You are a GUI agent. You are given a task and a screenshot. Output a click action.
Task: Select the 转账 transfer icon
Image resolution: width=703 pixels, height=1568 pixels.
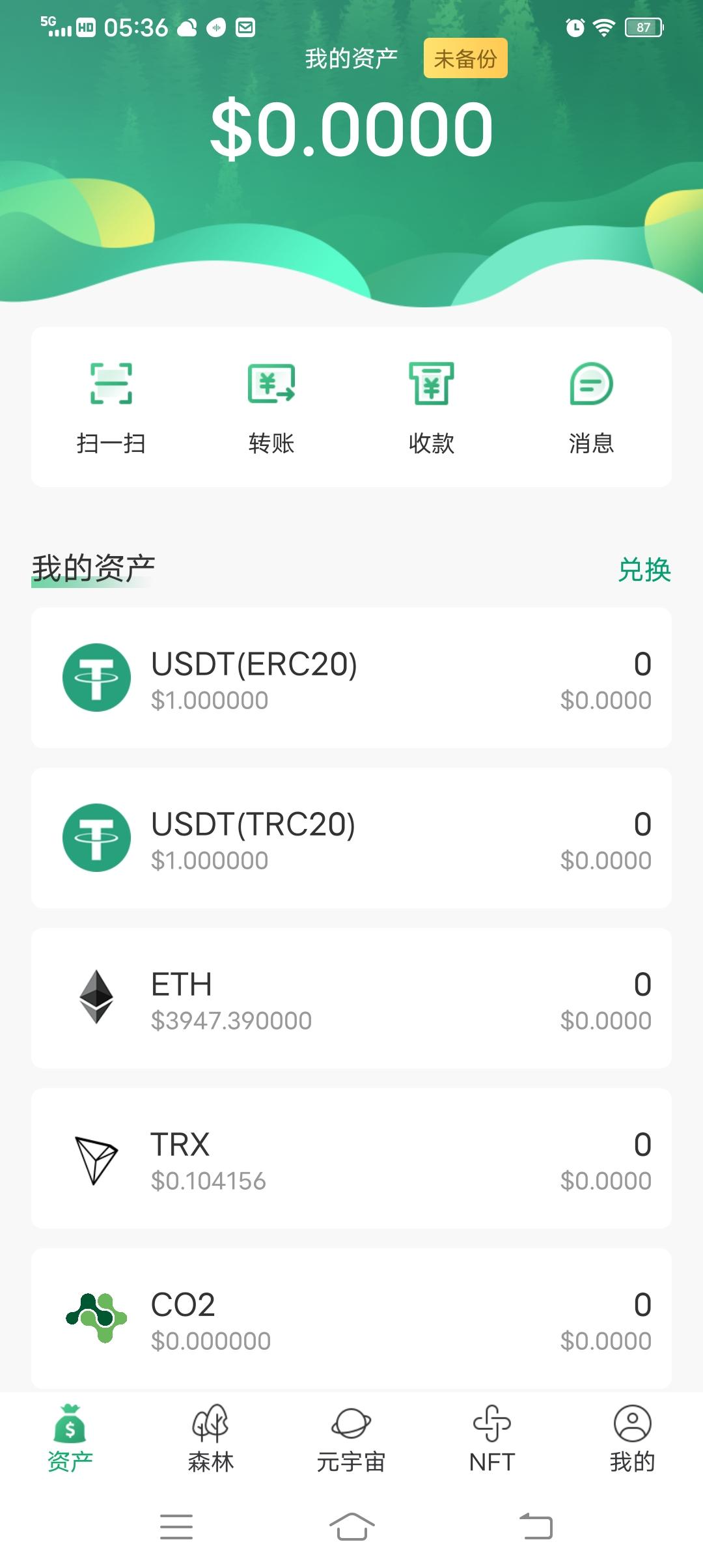(x=271, y=384)
